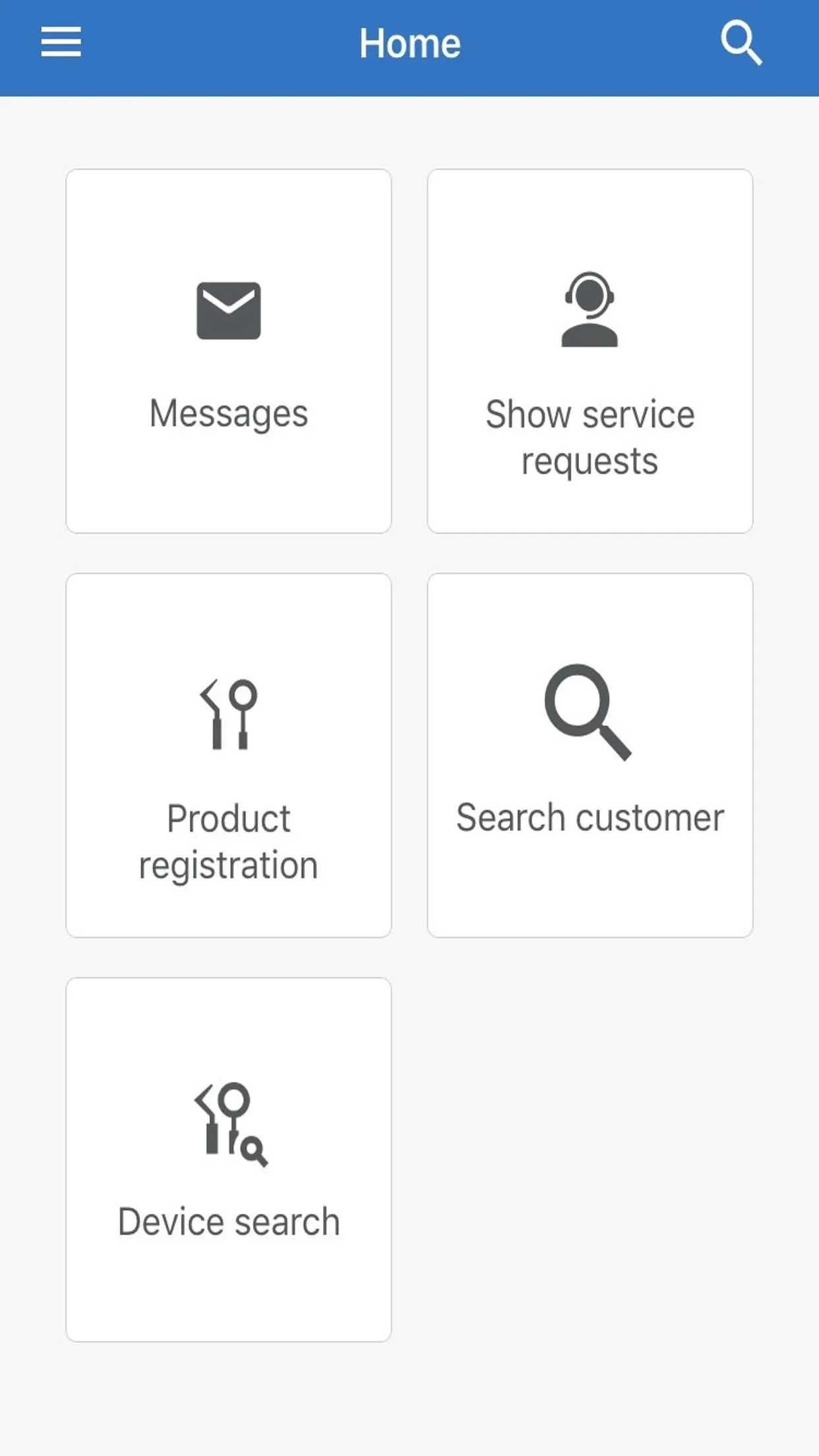Select the Search customer tile
819x1456 pixels.
(590, 755)
